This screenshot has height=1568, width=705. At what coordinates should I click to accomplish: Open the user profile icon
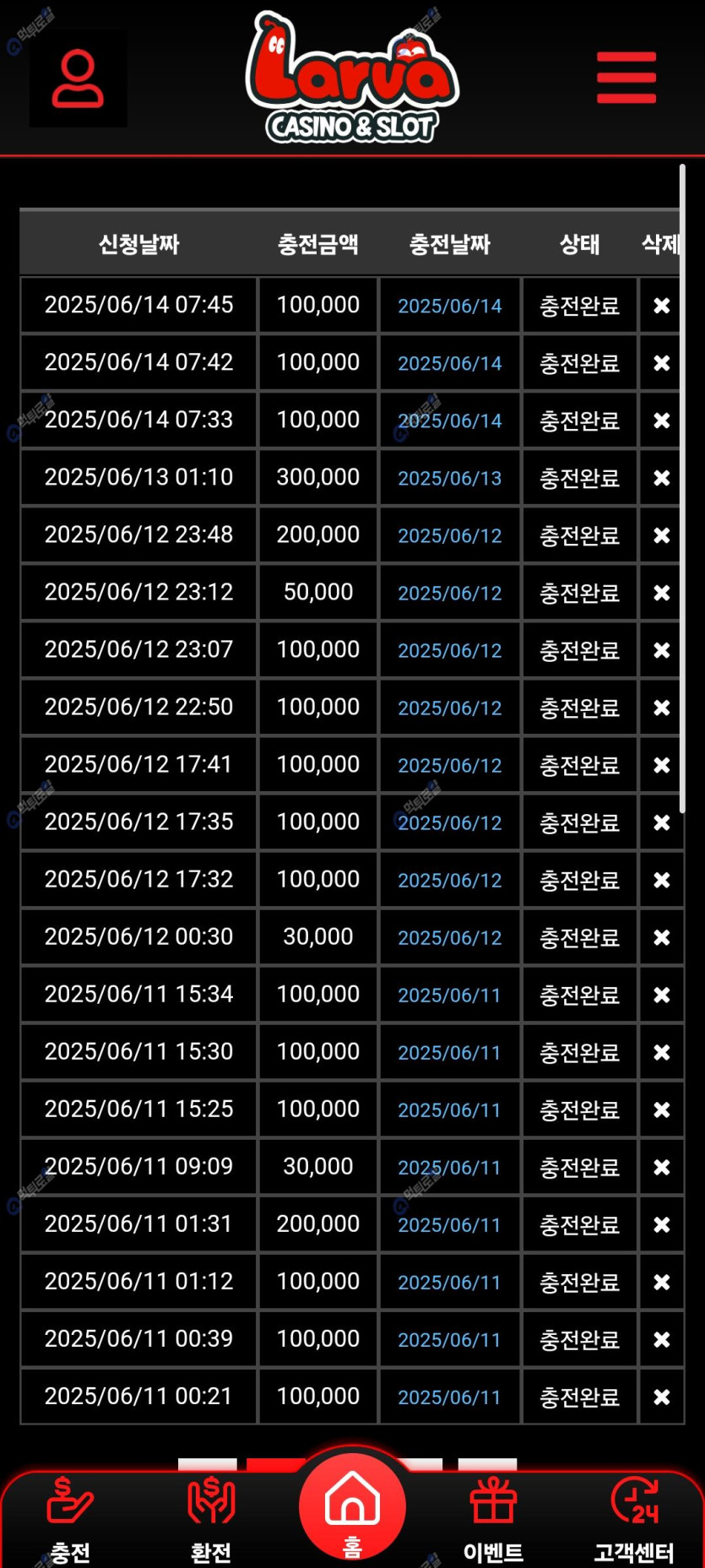[78, 79]
